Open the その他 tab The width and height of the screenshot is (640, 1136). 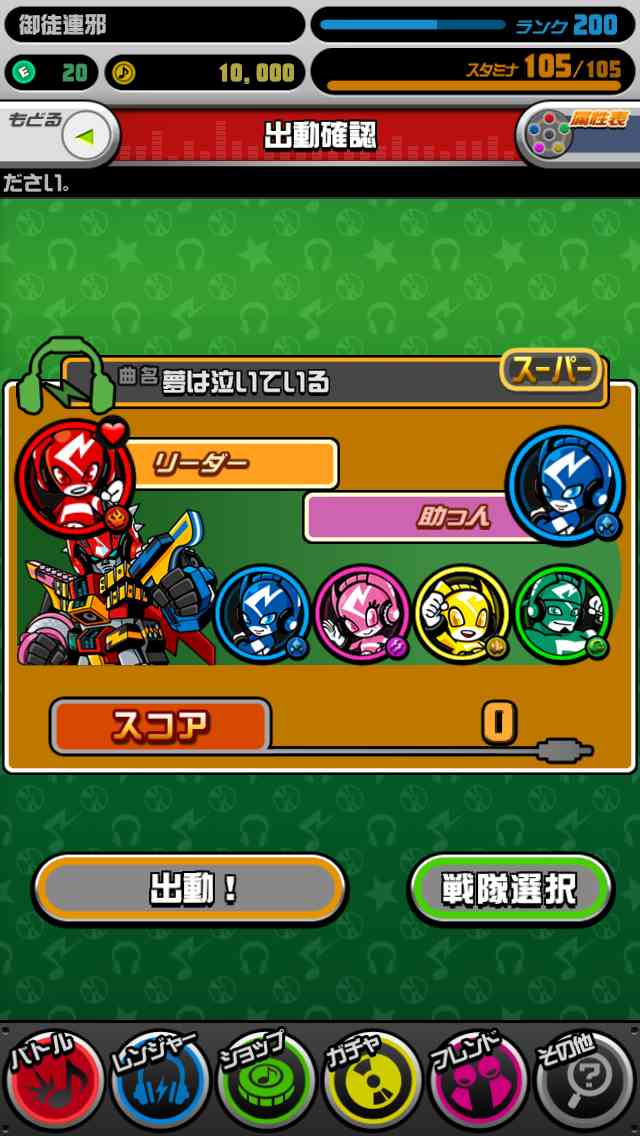tap(586, 1082)
